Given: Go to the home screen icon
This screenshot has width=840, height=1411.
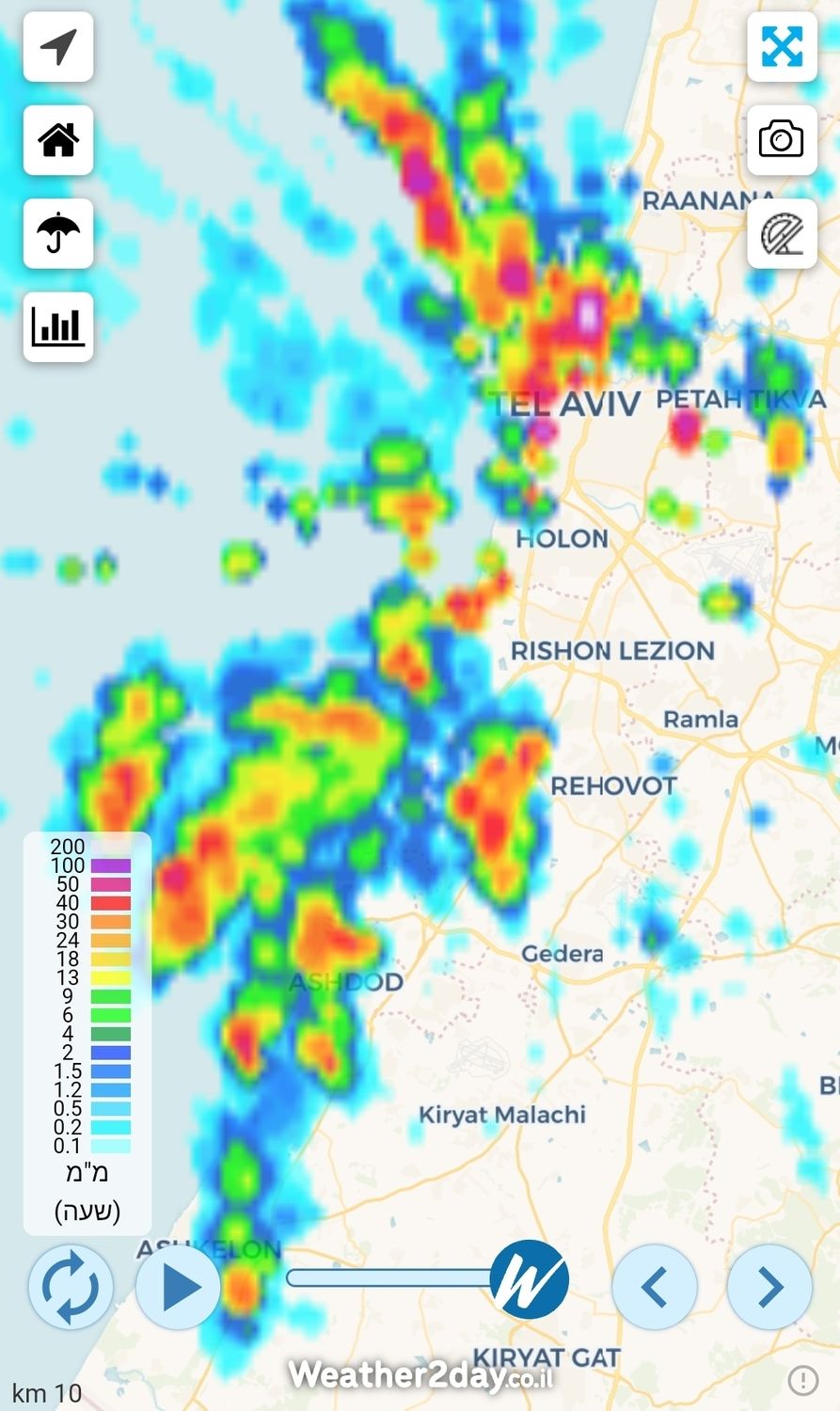Looking at the screenshot, I should pyautogui.click(x=58, y=140).
